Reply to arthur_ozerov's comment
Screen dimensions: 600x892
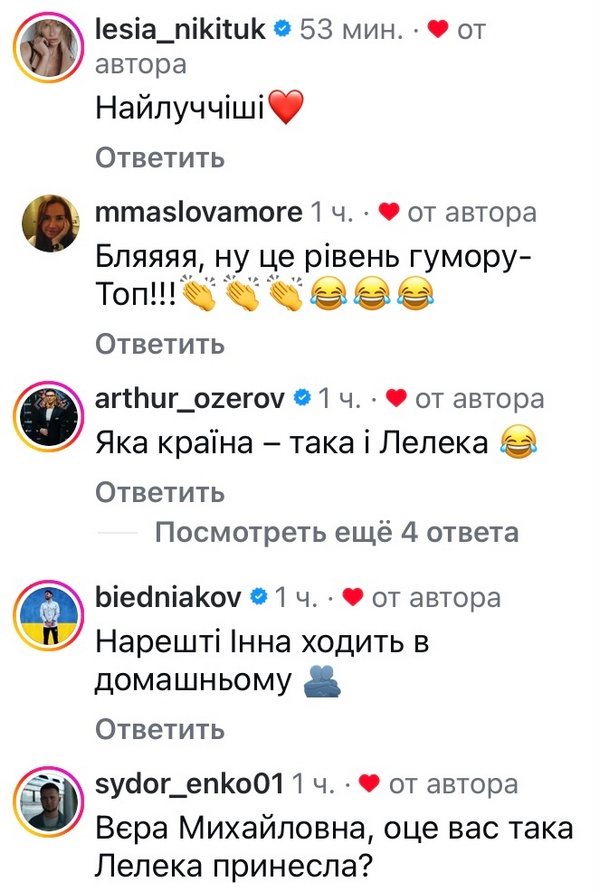(160, 491)
